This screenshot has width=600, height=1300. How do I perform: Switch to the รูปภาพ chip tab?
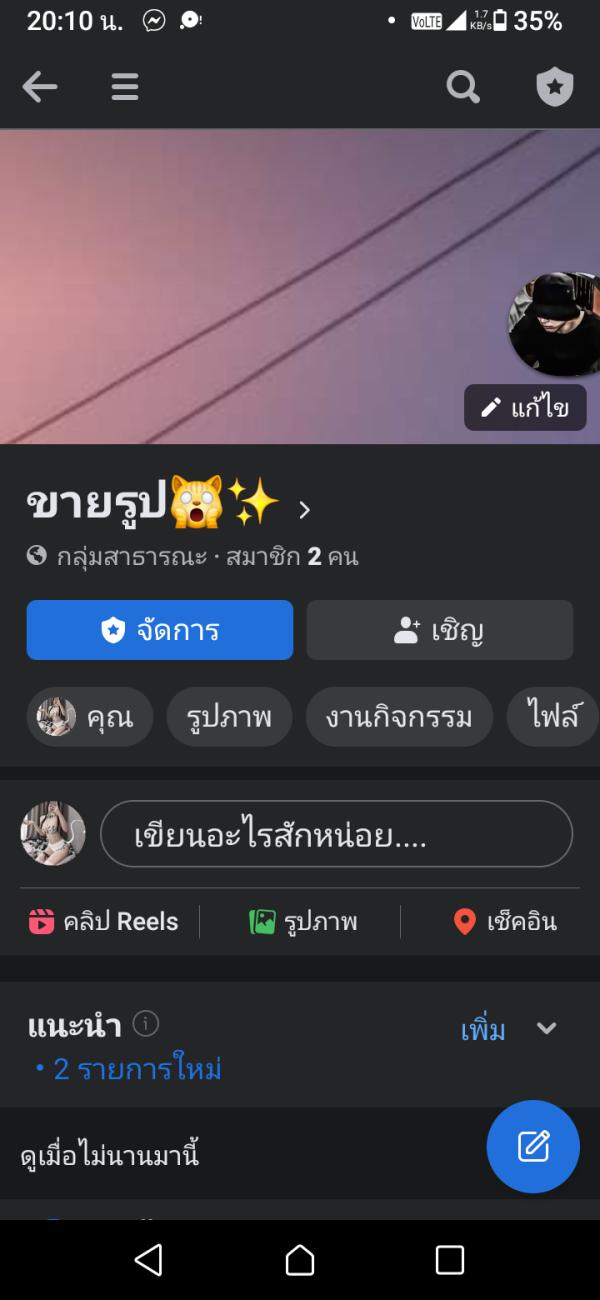[x=229, y=717]
